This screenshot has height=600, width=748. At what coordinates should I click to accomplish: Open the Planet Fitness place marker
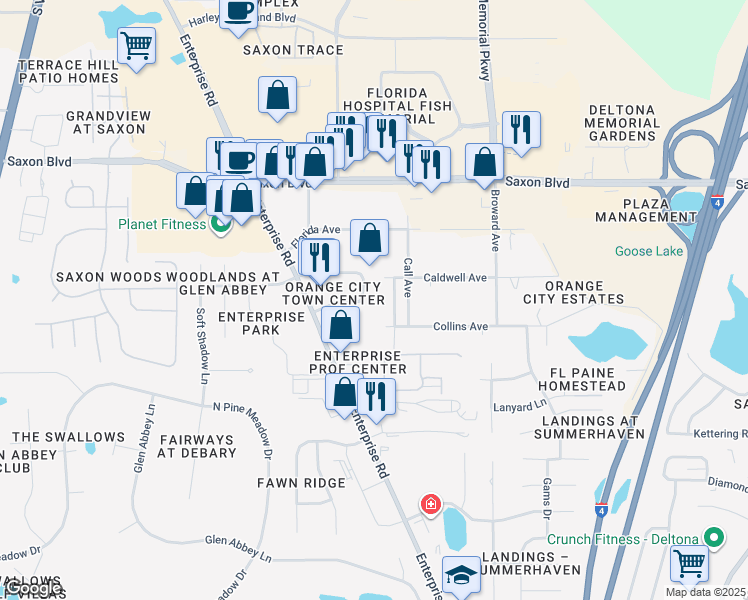pyautogui.click(x=217, y=223)
